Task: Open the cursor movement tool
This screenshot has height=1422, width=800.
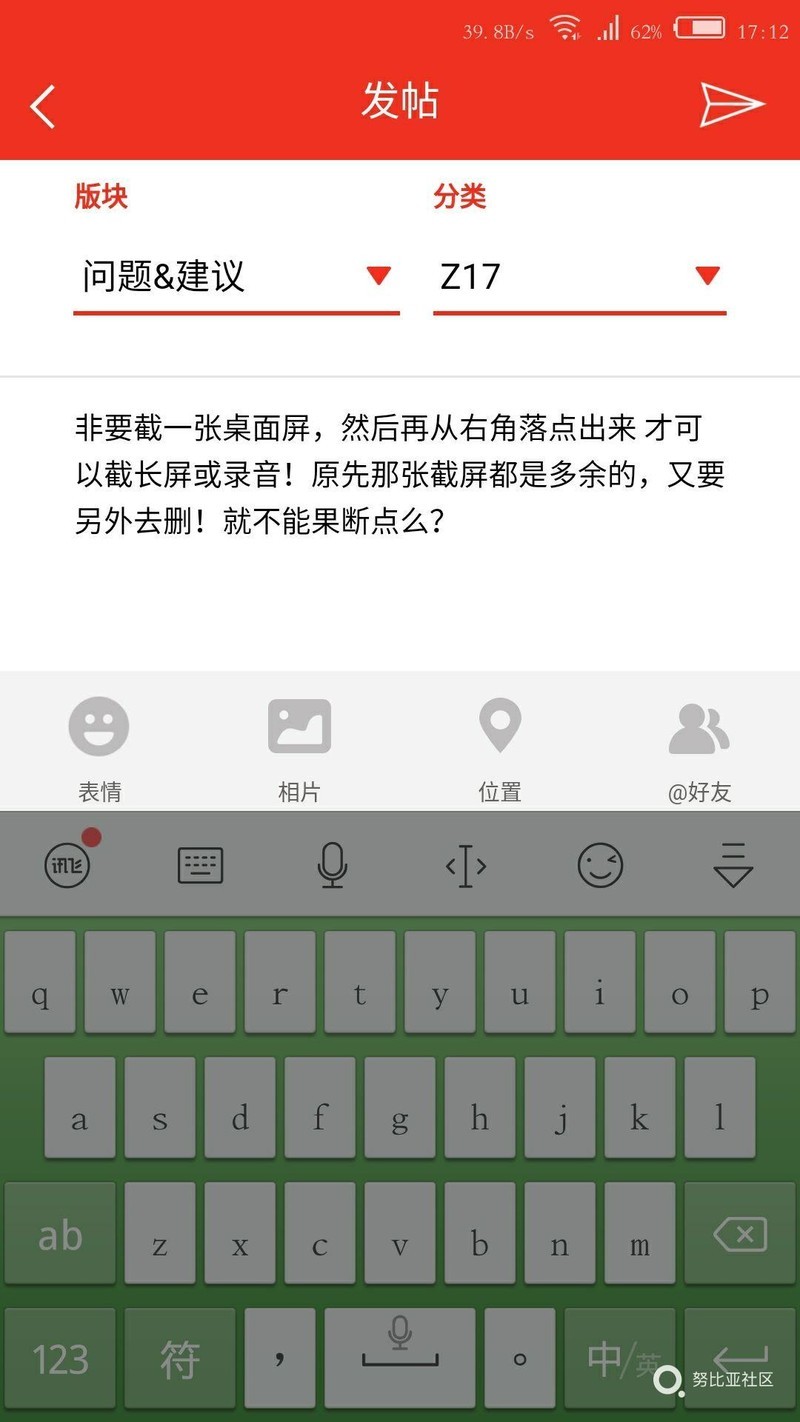Action: pos(466,866)
